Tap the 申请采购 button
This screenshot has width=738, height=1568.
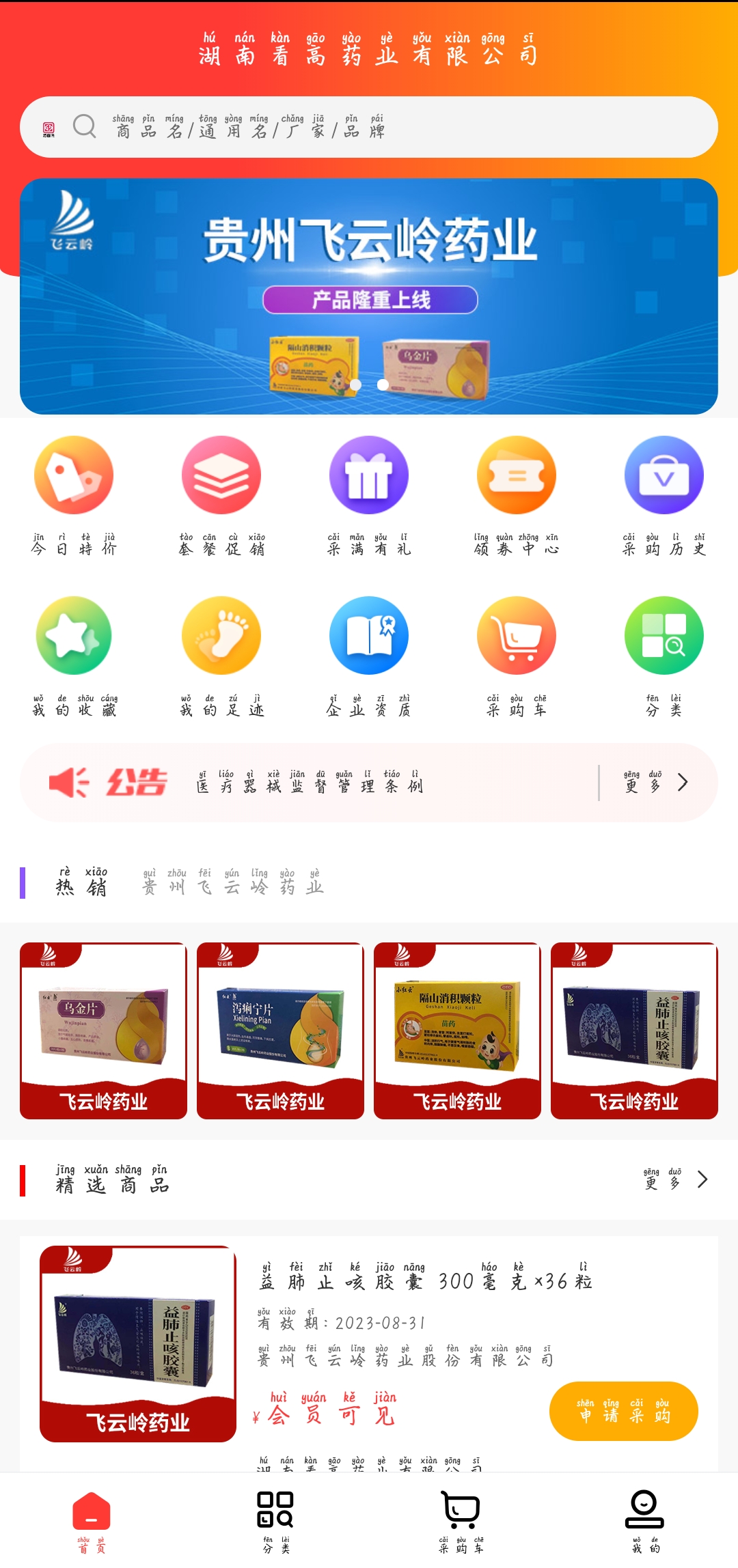tap(623, 1411)
